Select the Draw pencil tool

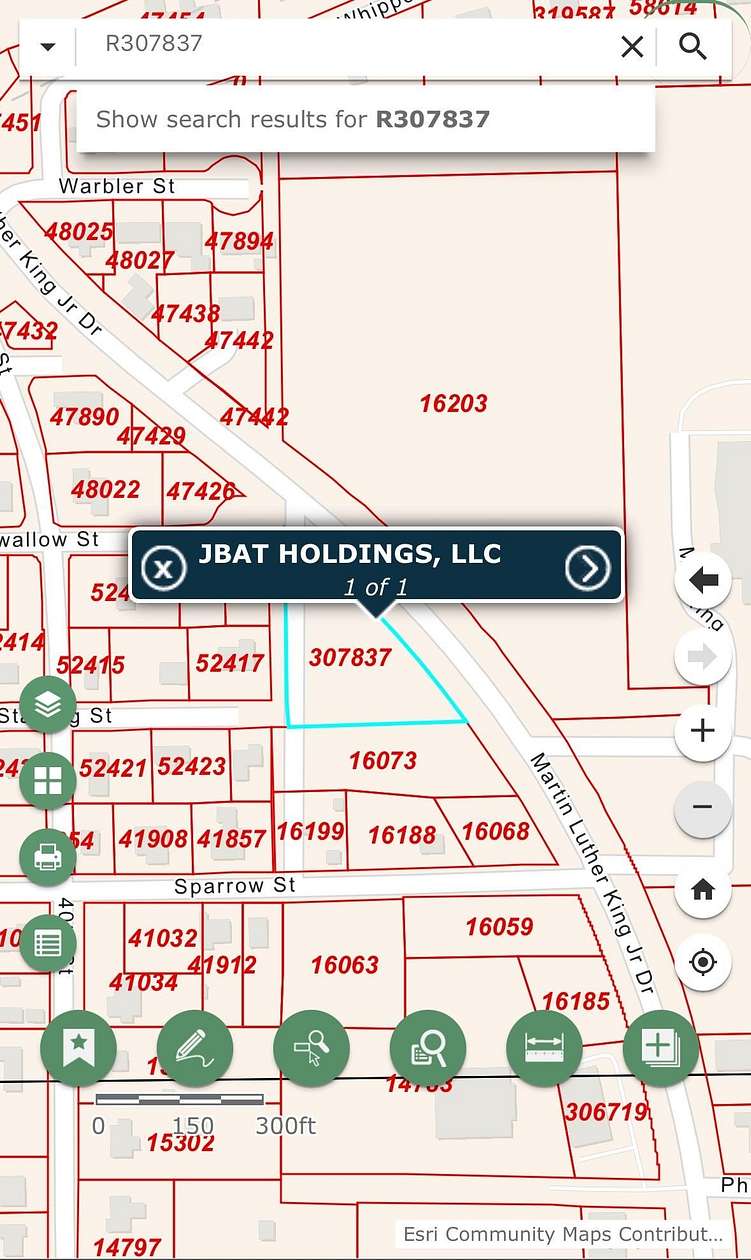(x=194, y=1048)
